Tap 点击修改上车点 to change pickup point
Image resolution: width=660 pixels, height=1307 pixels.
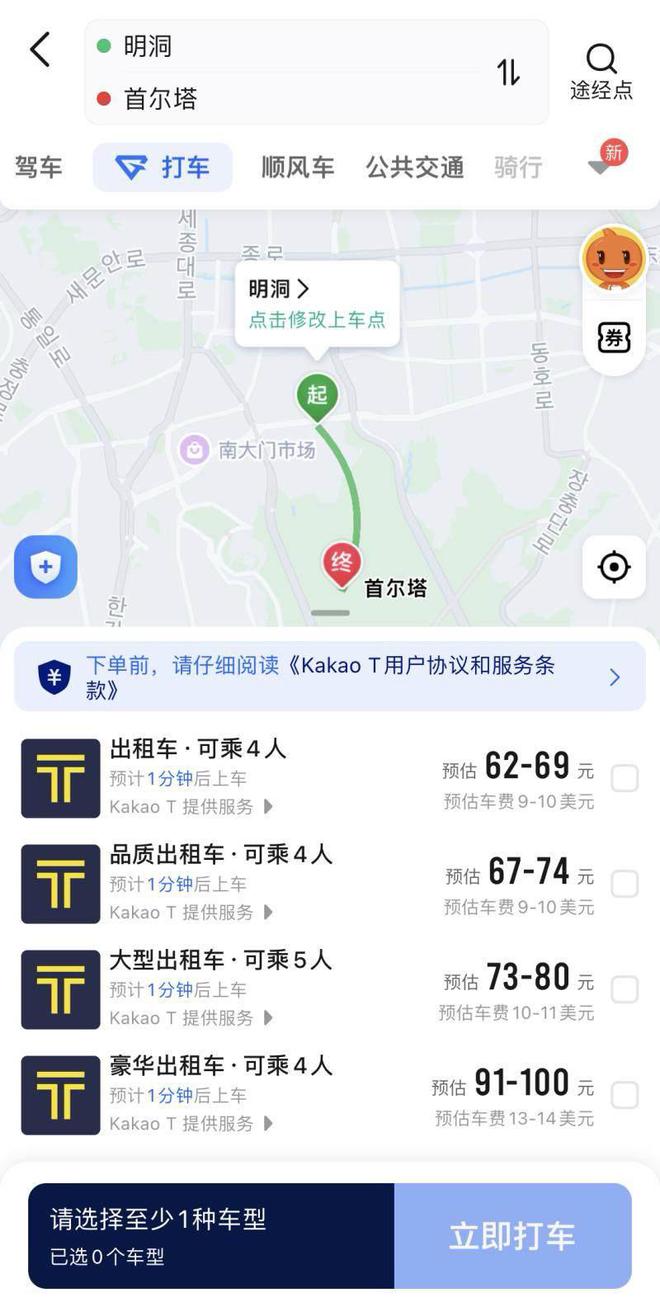[x=317, y=320]
